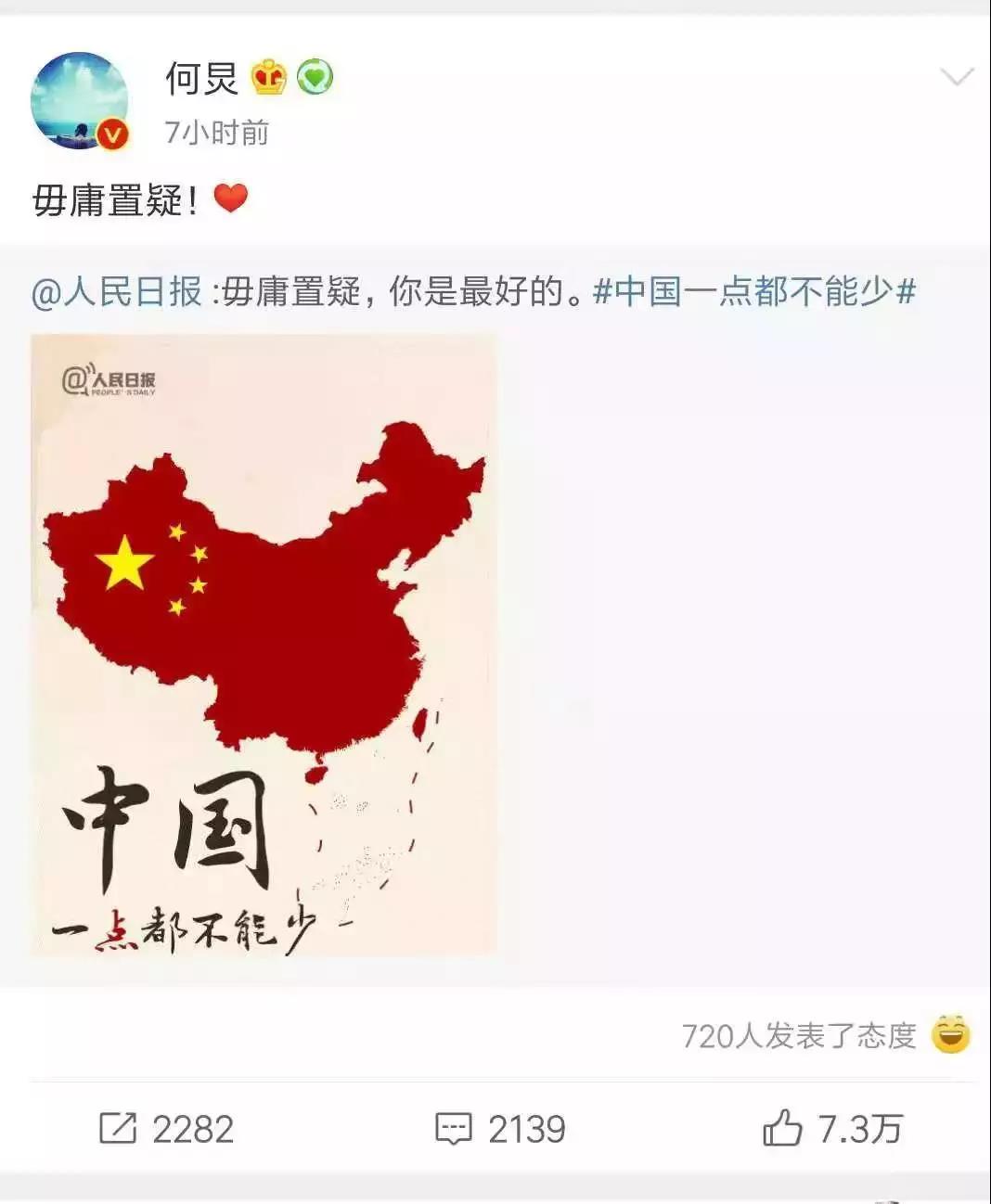Open 何炅's profile avatar
The image size is (991, 1204).
click(79, 101)
